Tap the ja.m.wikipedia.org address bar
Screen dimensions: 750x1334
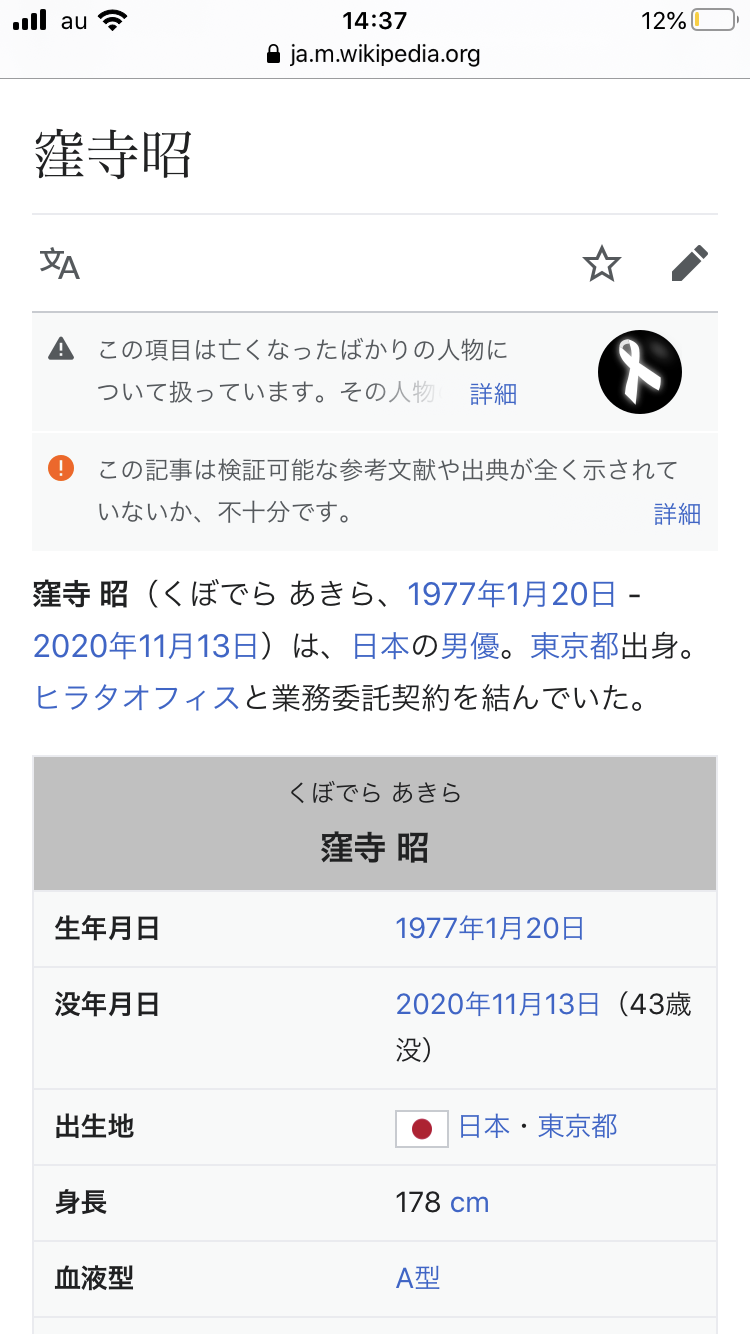[374, 54]
